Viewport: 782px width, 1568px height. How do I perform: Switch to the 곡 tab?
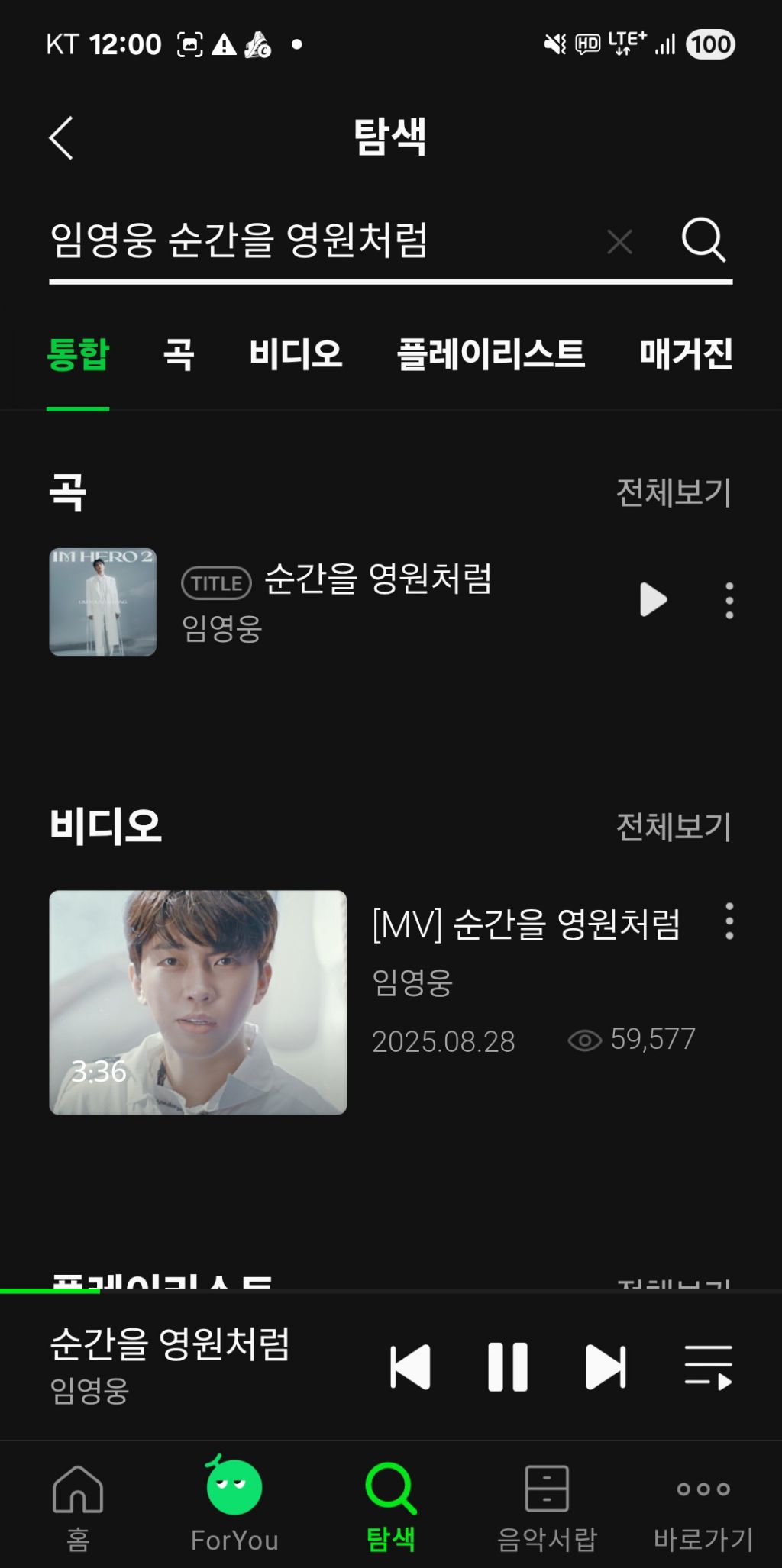[x=179, y=354]
